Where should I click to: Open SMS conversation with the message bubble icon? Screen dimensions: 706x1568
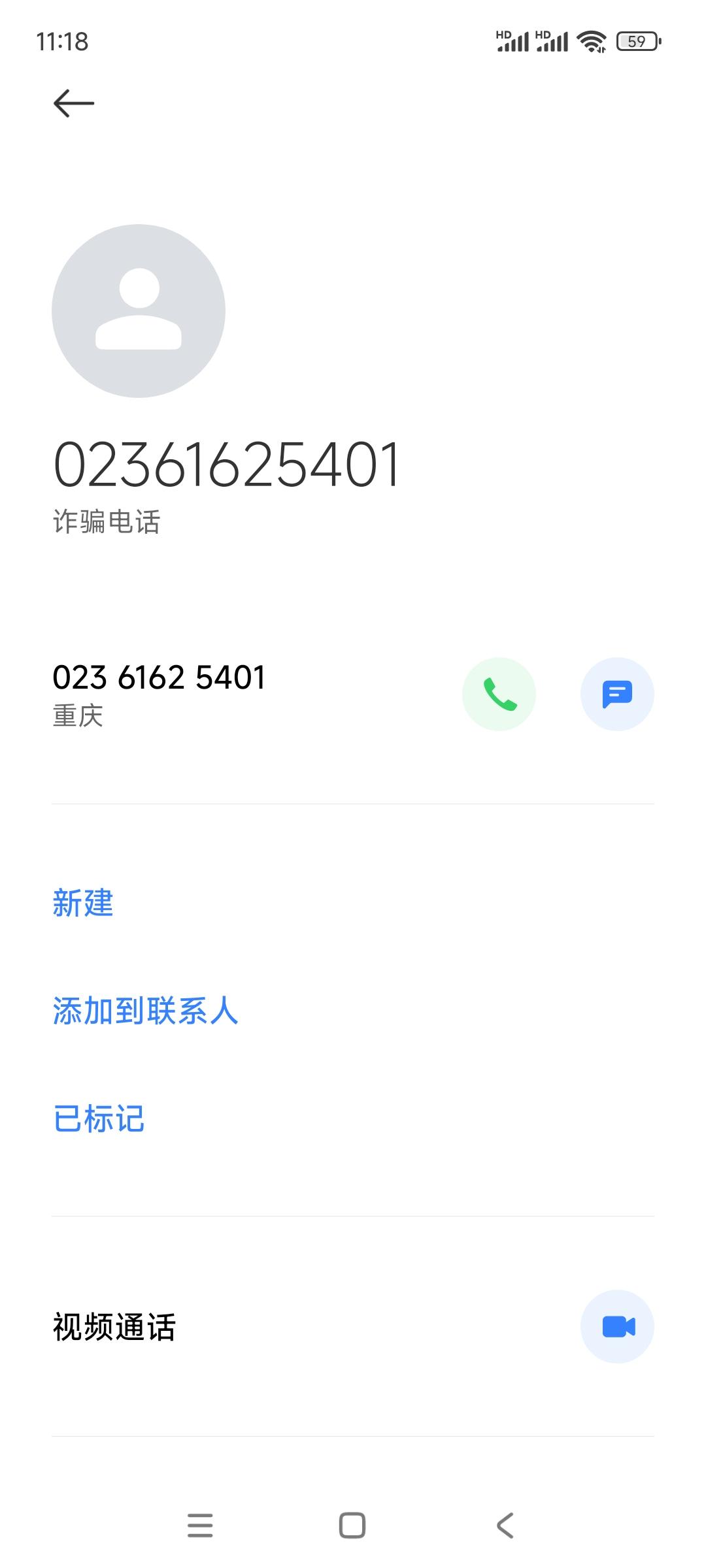point(618,694)
